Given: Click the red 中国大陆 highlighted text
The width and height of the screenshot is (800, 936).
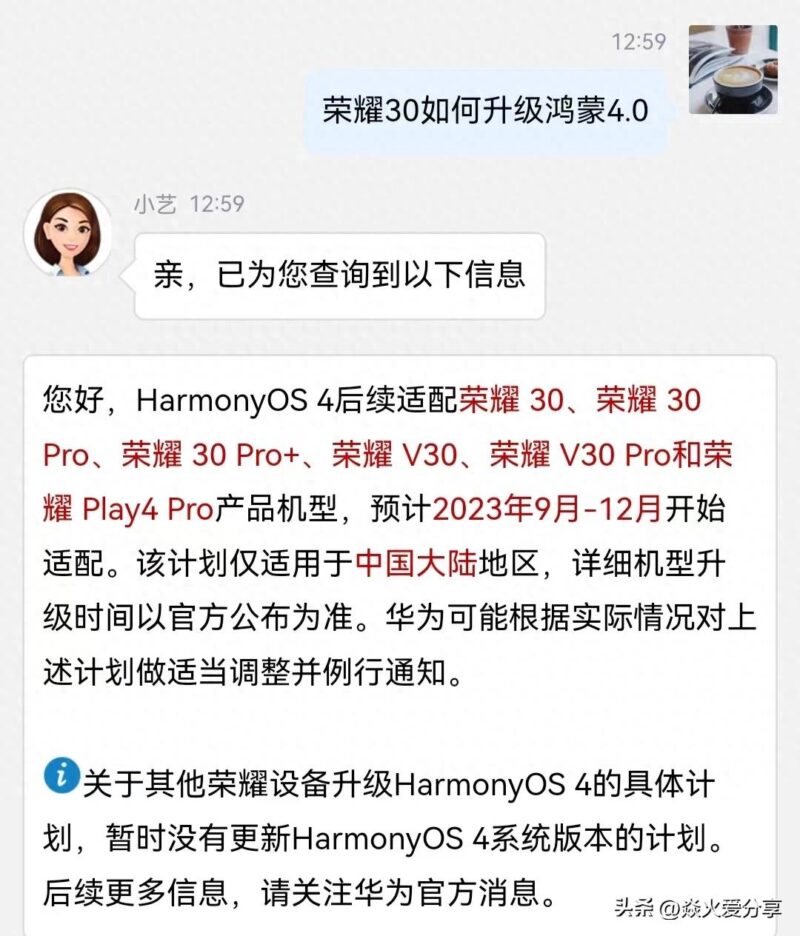Looking at the screenshot, I should (x=414, y=561).
